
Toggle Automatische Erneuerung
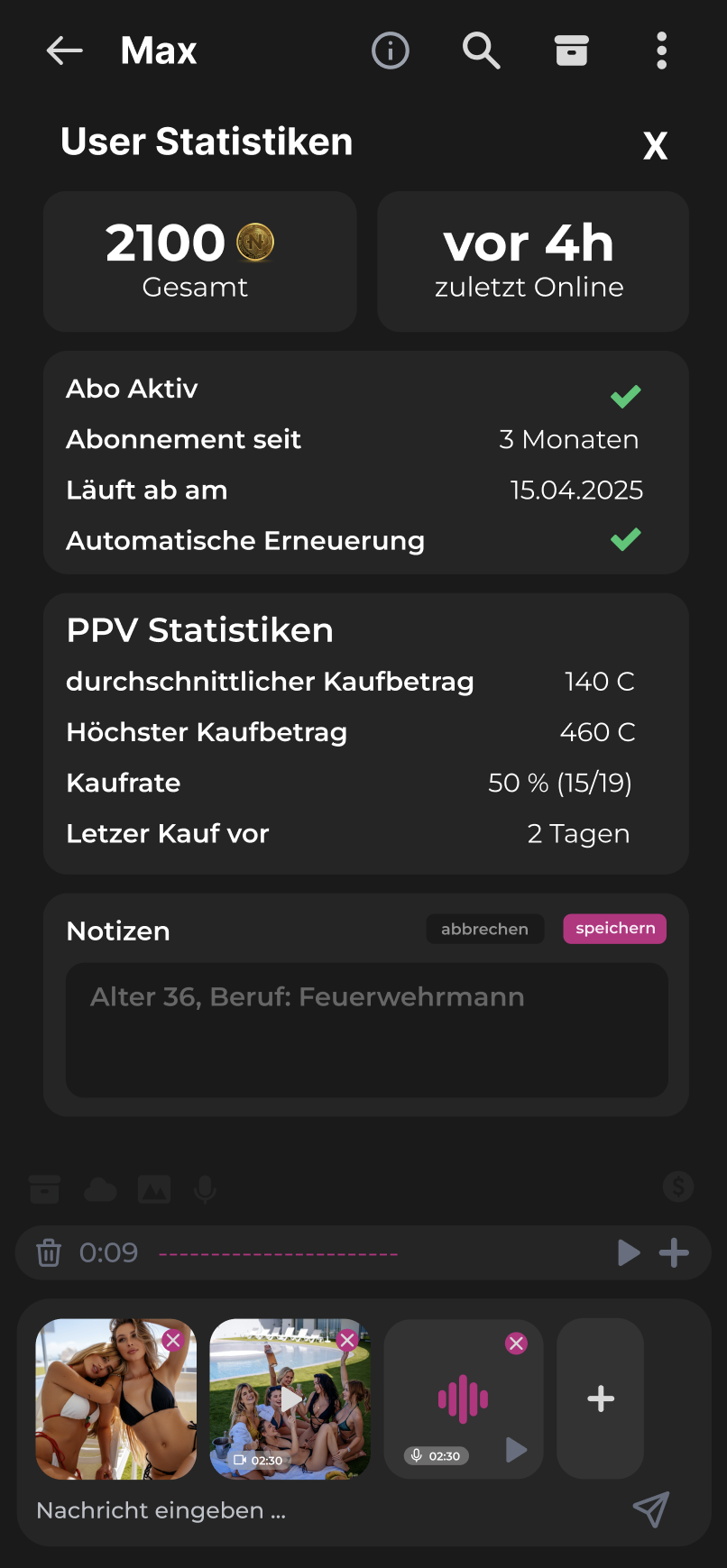pyautogui.click(x=625, y=539)
